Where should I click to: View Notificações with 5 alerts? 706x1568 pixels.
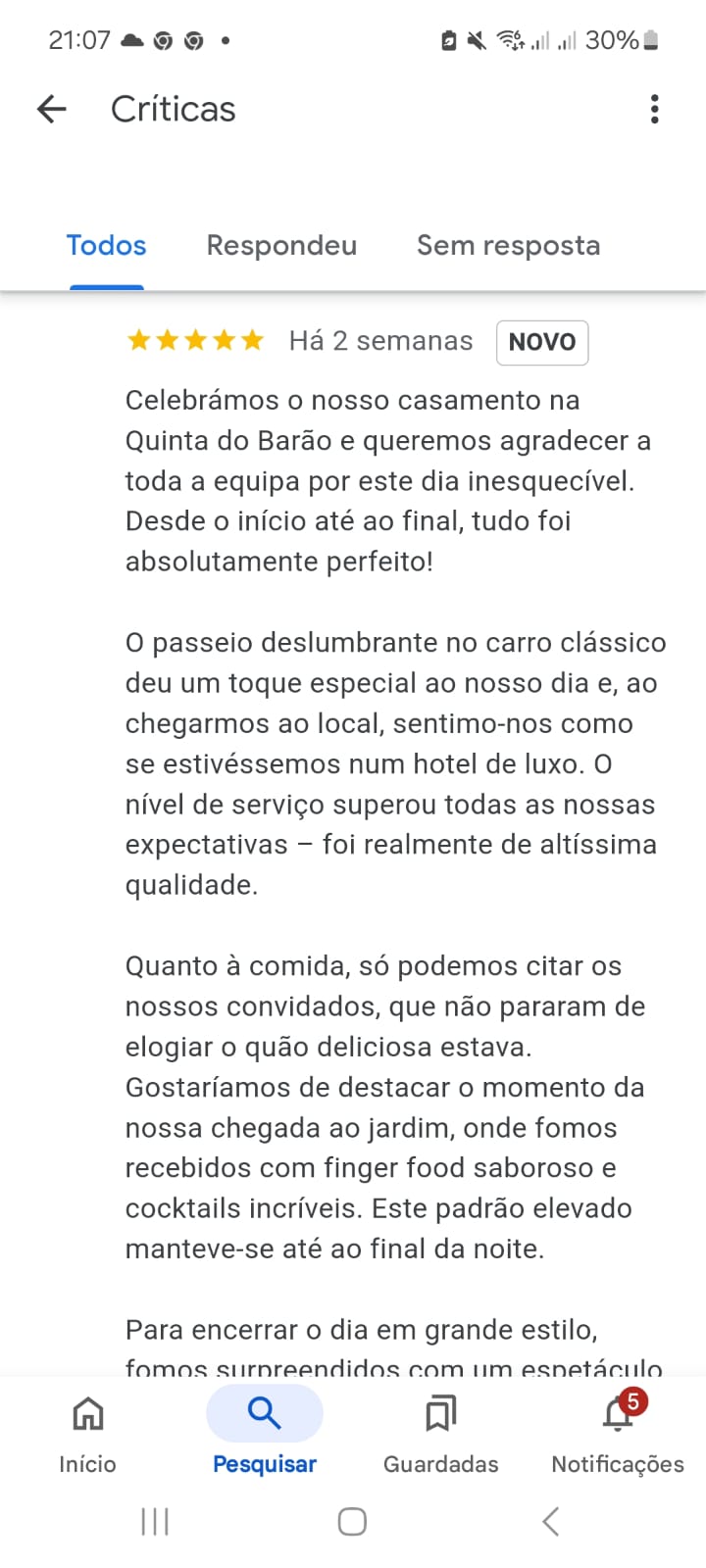618,1432
